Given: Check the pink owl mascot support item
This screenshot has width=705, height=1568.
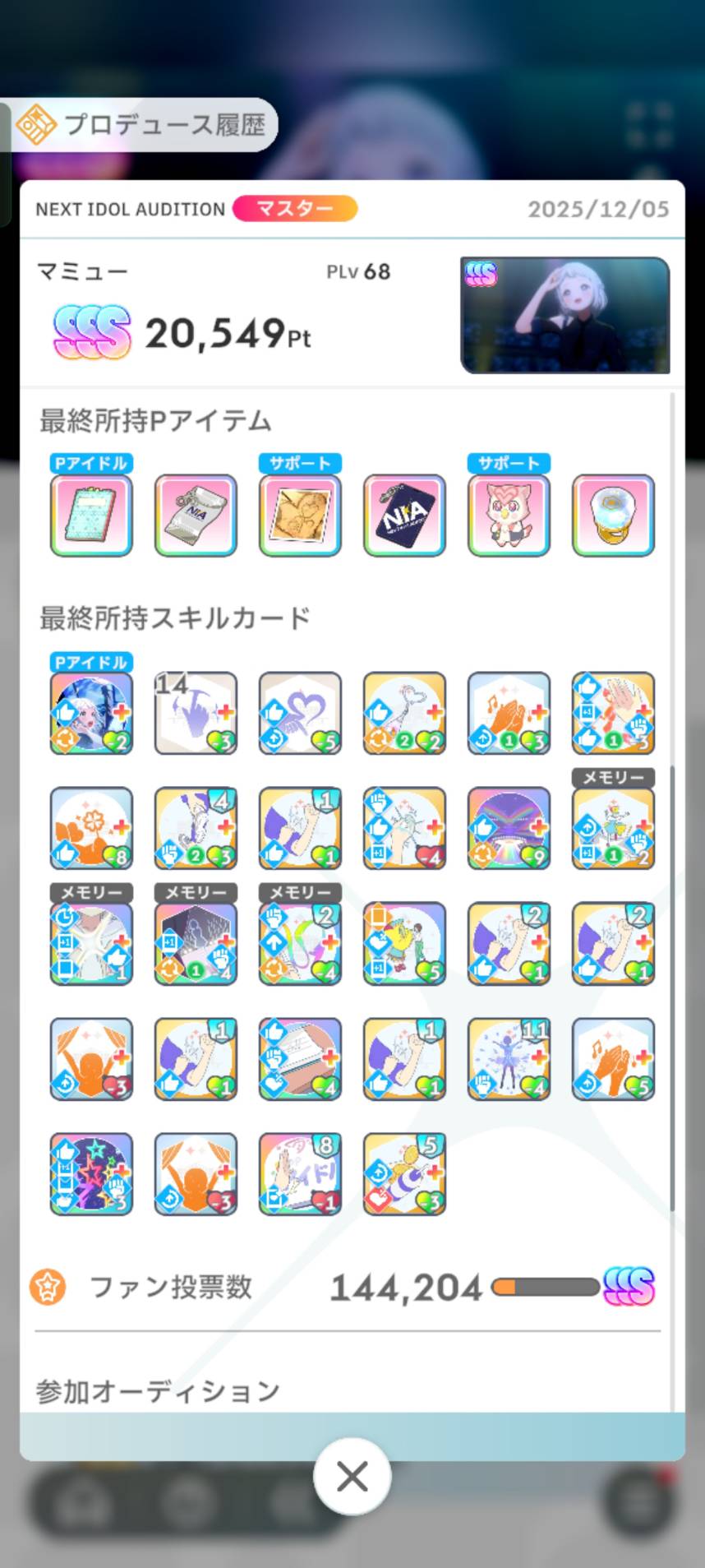Looking at the screenshot, I should (509, 516).
